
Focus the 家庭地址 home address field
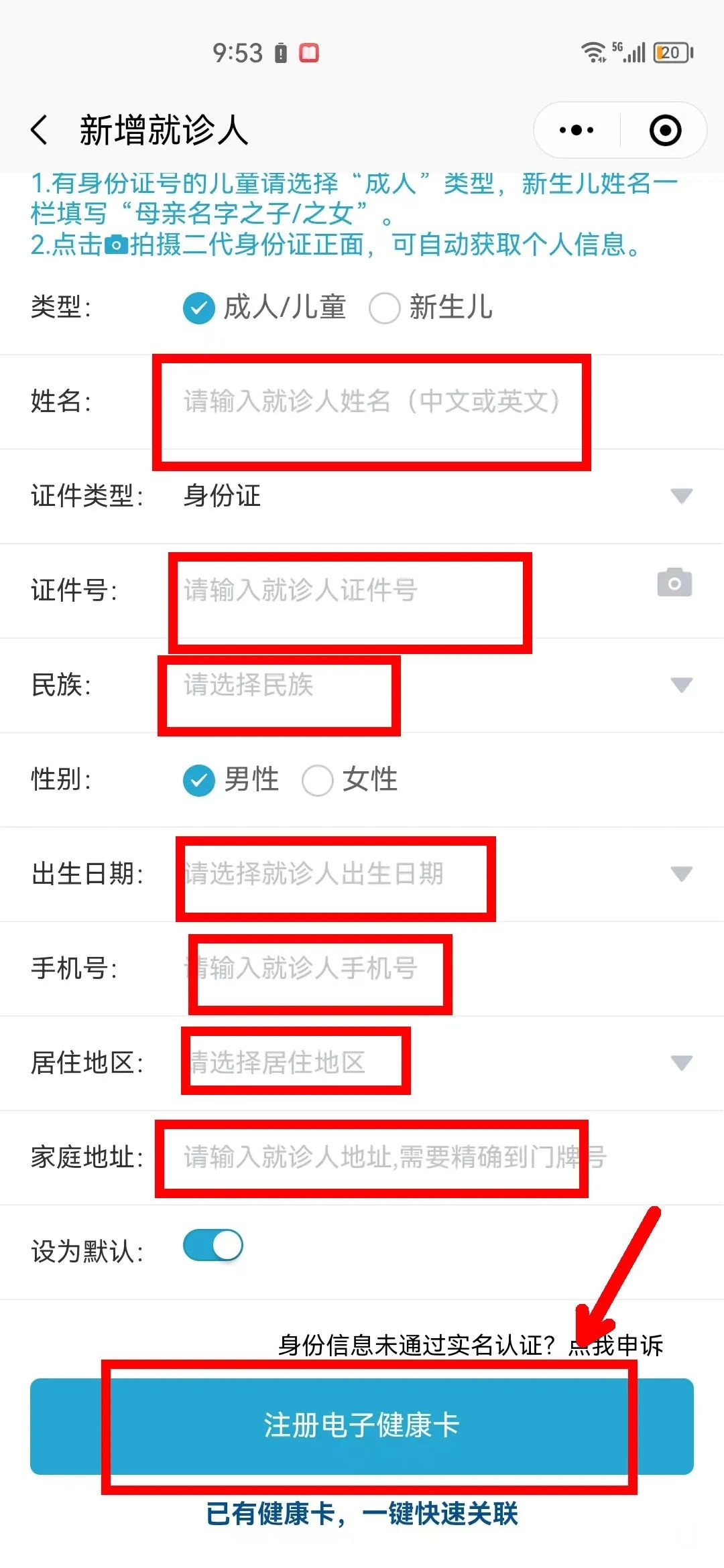coord(396,1157)
